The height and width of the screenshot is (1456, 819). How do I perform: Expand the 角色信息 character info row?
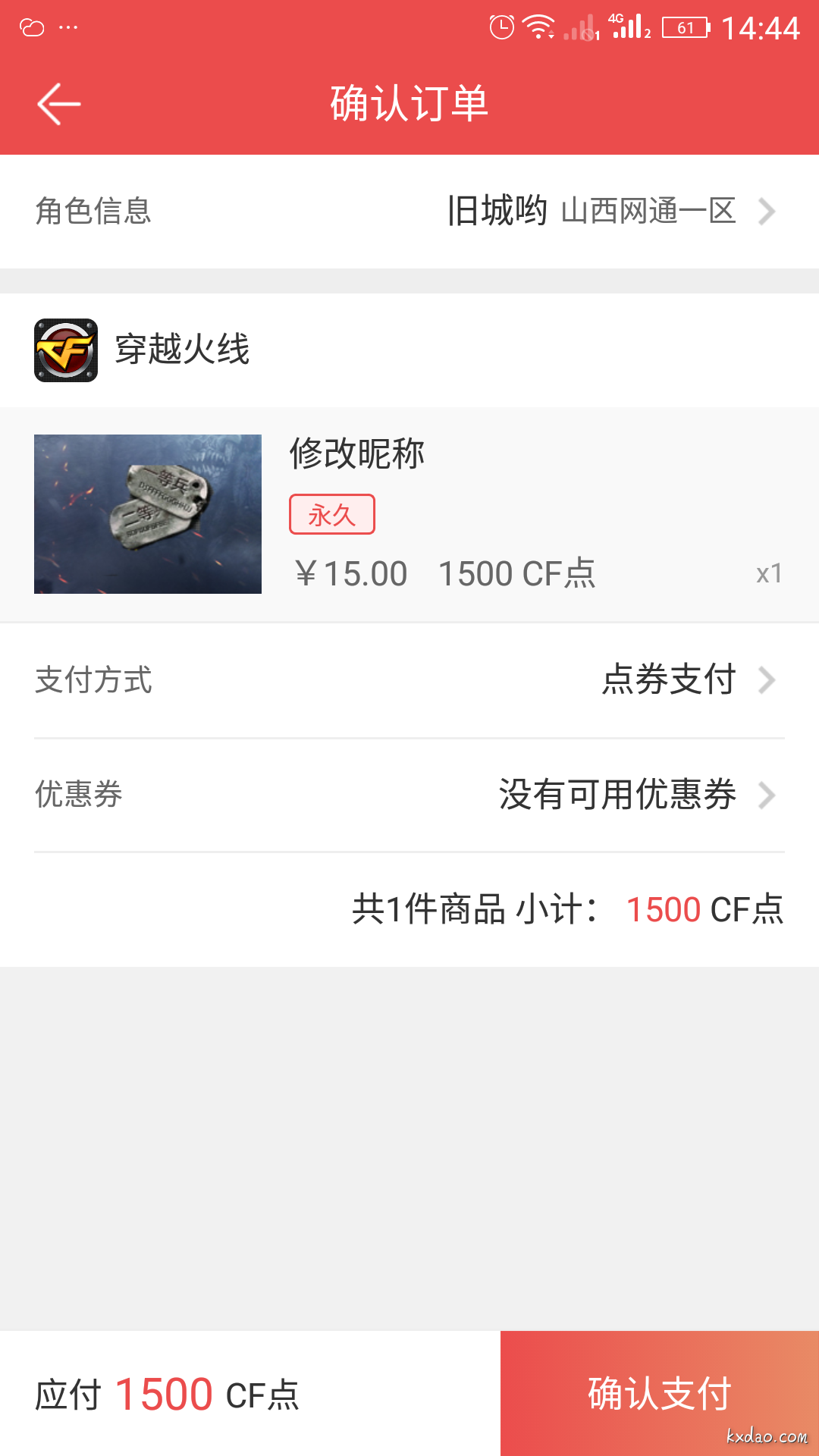(409, 211)
